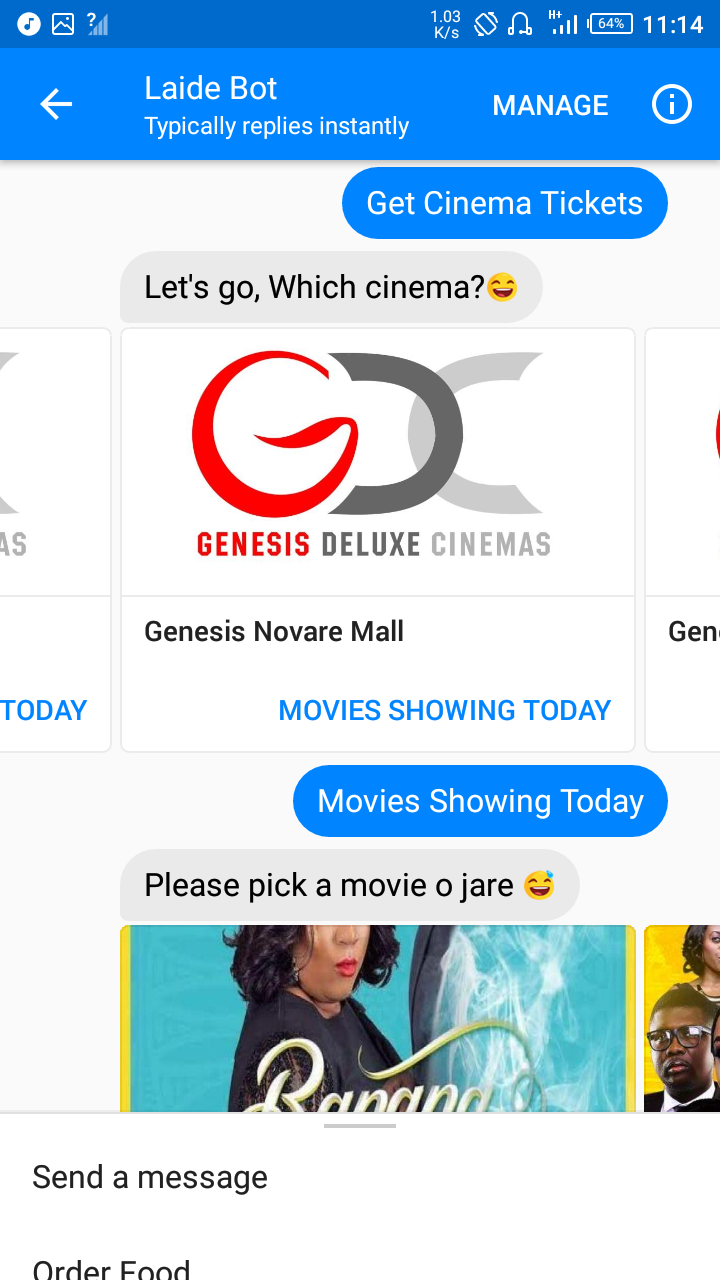Tap Send a message field
This screenshot has height=1280, width=720.
[x=360, y=1177]
